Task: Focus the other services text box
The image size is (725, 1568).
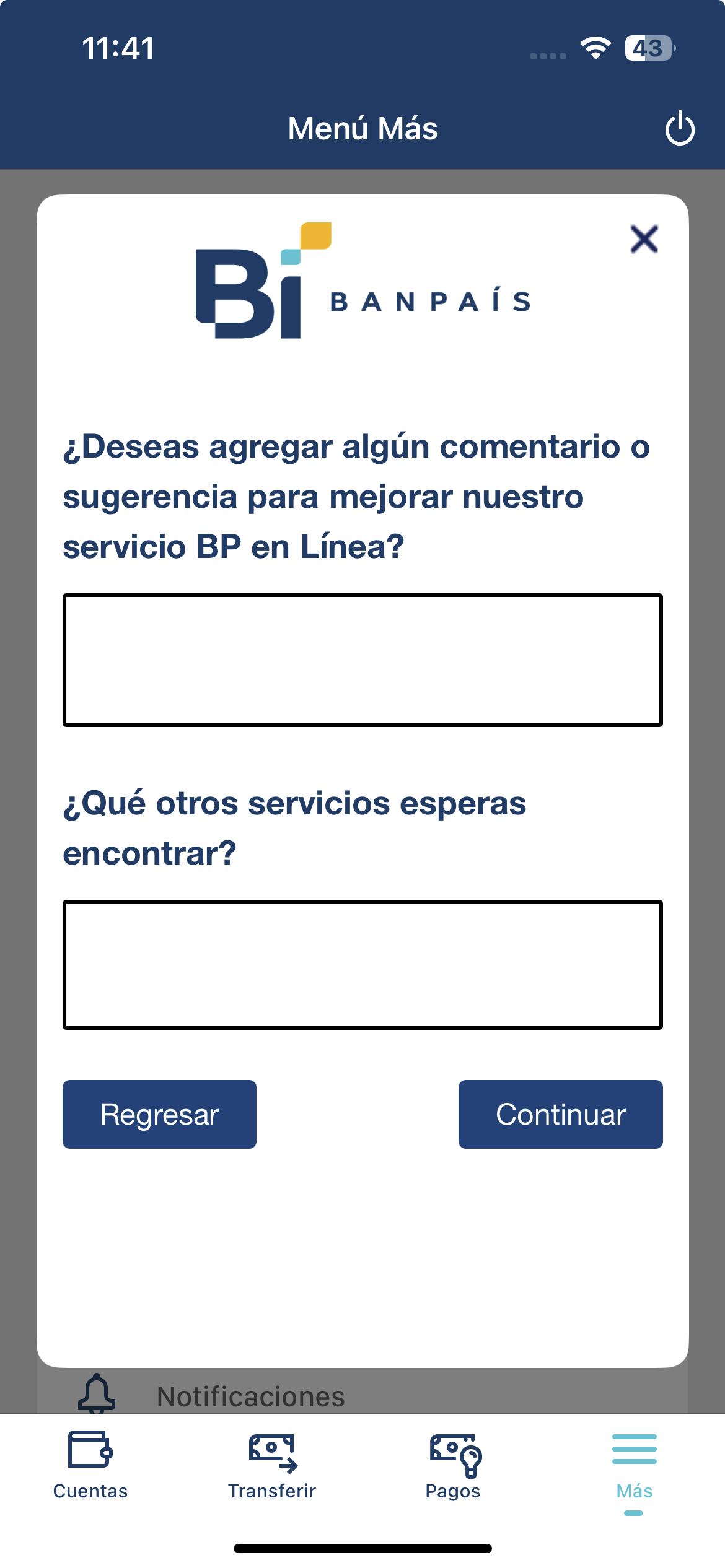Action: point(362,965)
